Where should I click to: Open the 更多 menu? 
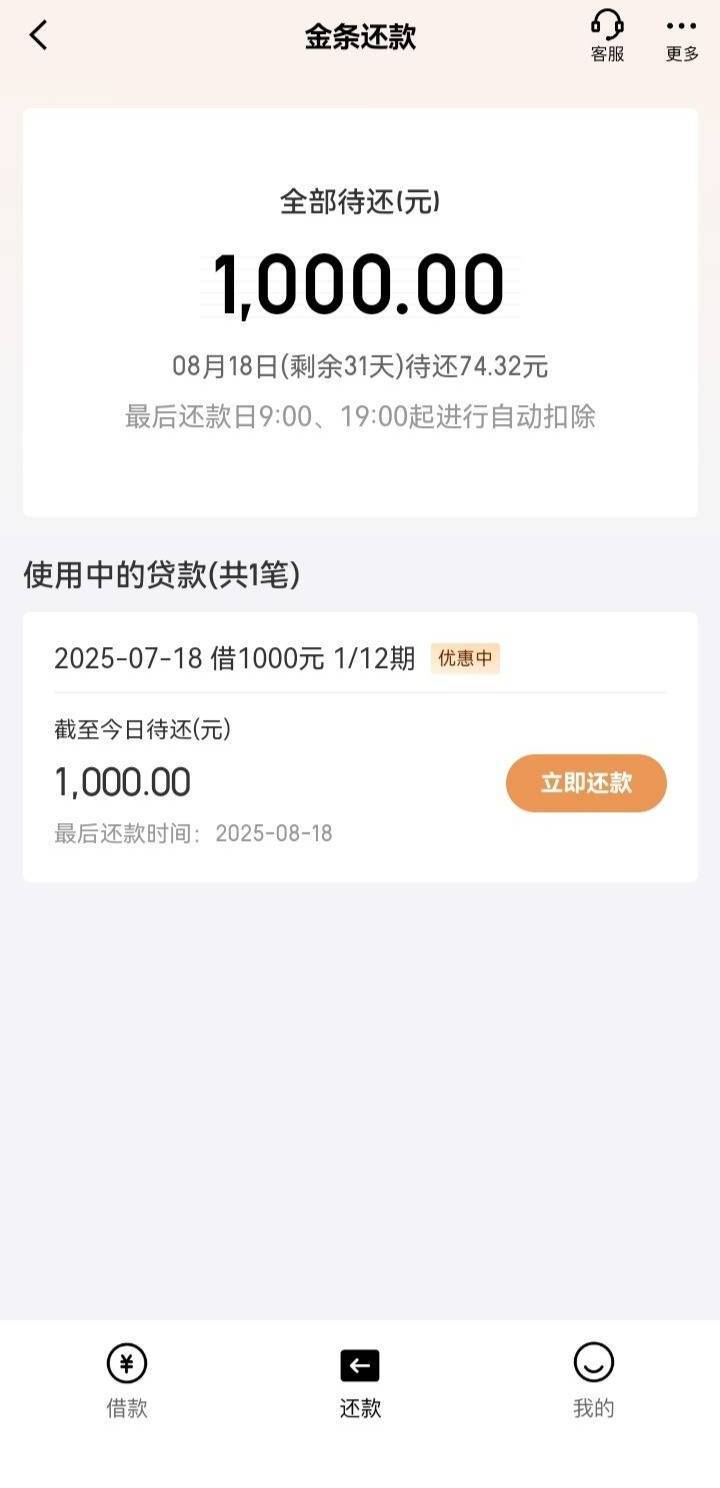tap(682, 37)
